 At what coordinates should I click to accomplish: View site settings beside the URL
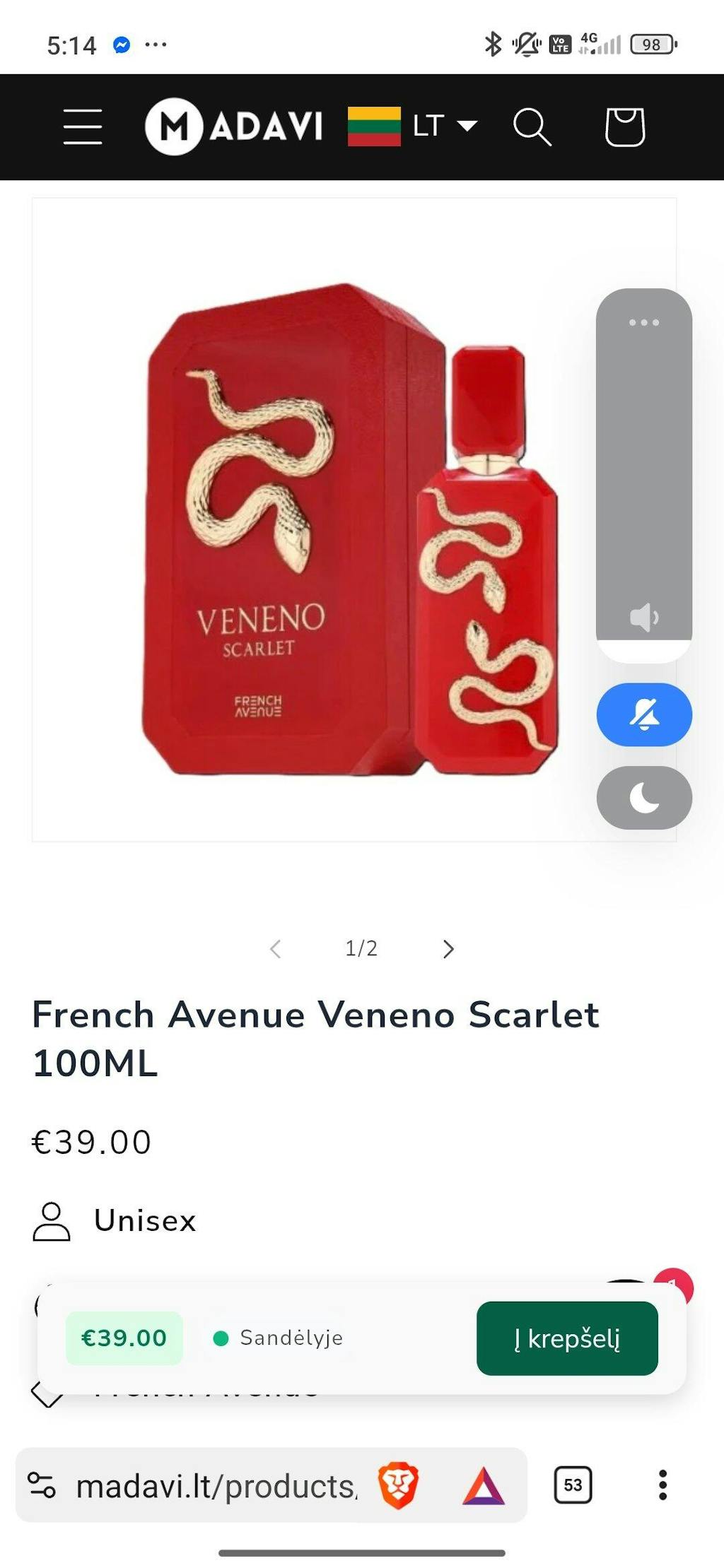(x=41, y=1485)
